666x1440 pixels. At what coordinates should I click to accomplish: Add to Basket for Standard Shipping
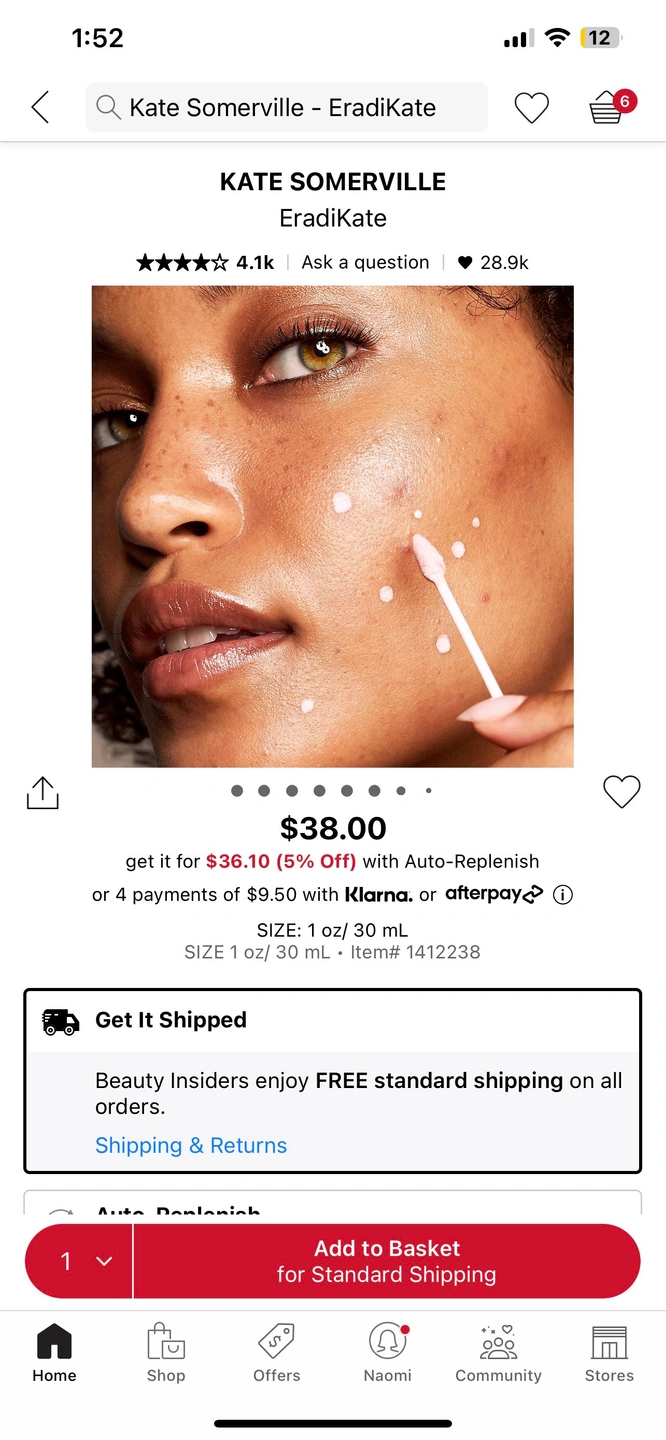[x=386, y=1261]
